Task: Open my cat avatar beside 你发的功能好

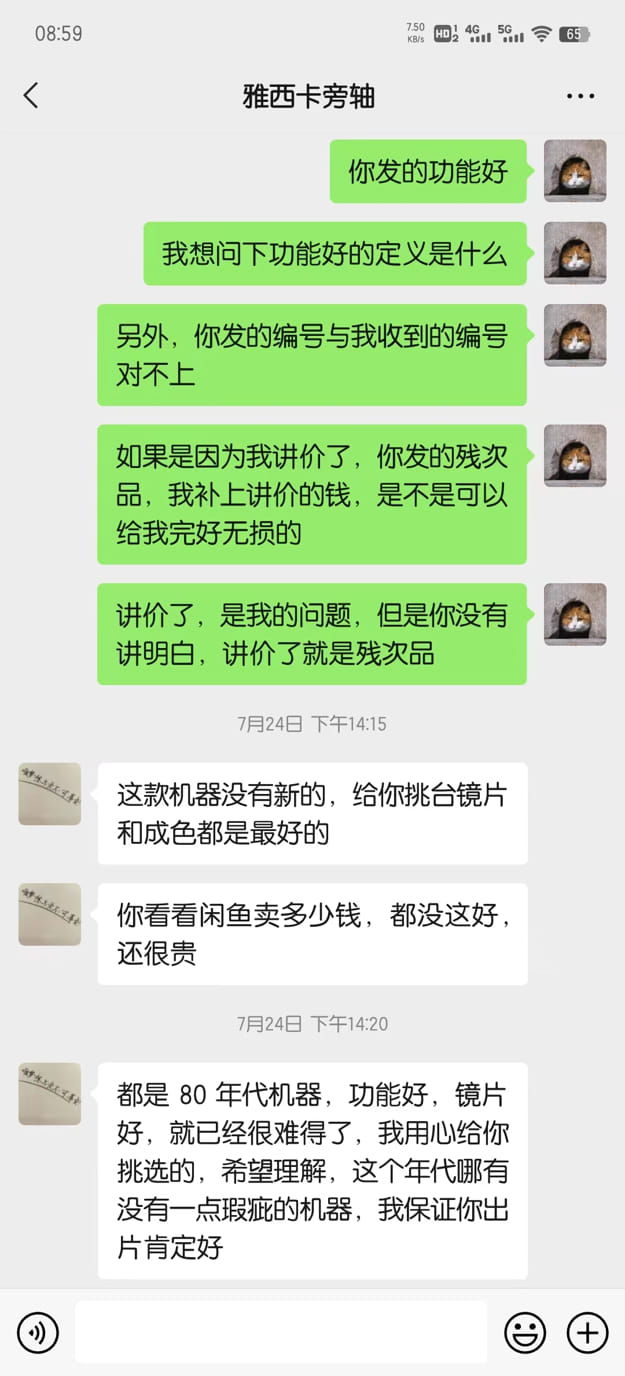Action: pyautogui.click(x=575, y=171)
